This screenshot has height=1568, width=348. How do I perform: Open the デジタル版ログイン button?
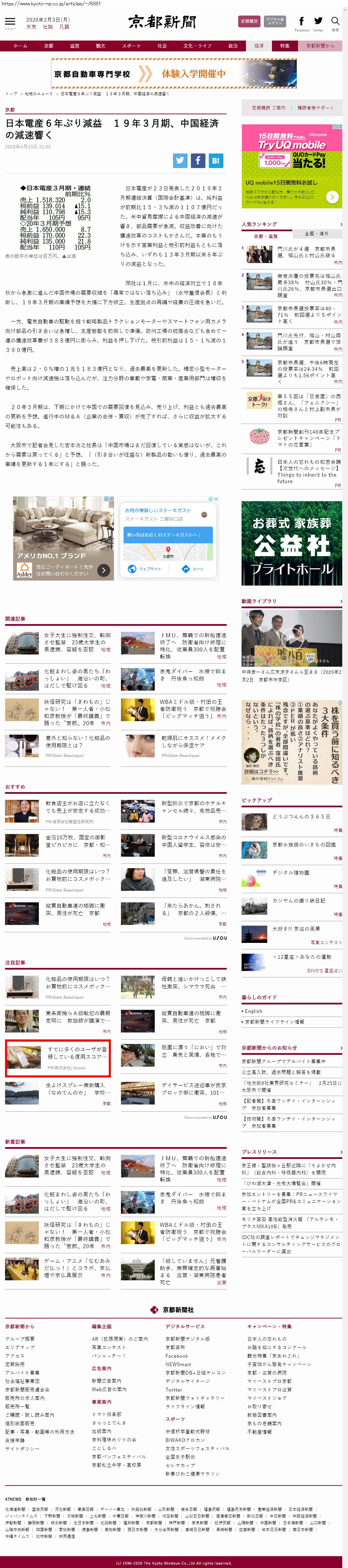[x=274, y=21]
